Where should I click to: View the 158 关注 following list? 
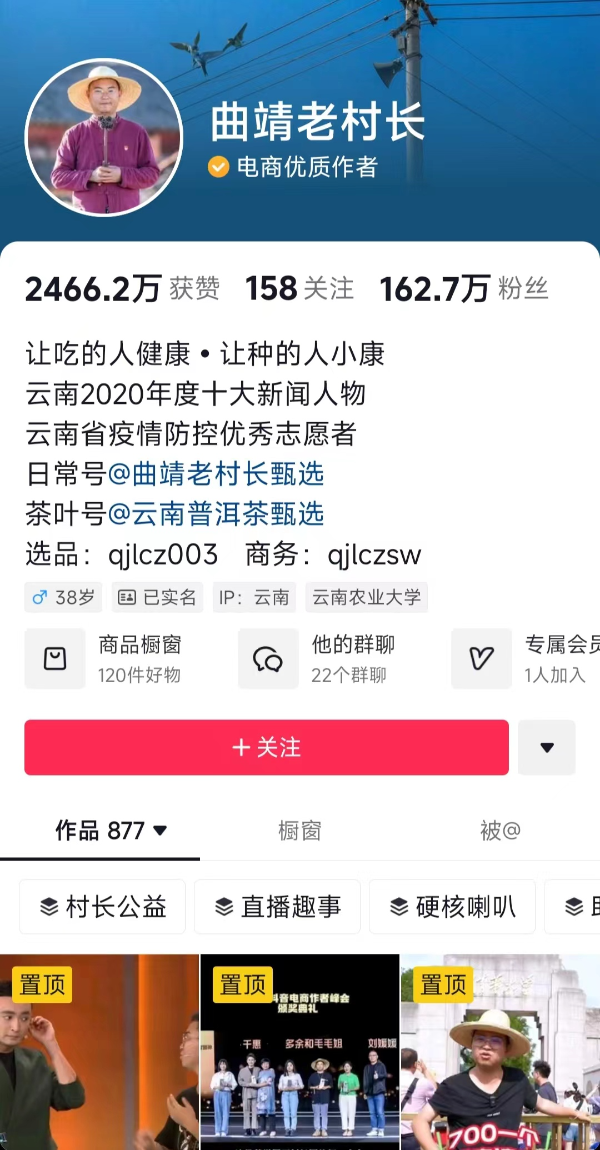click(299, 289)
